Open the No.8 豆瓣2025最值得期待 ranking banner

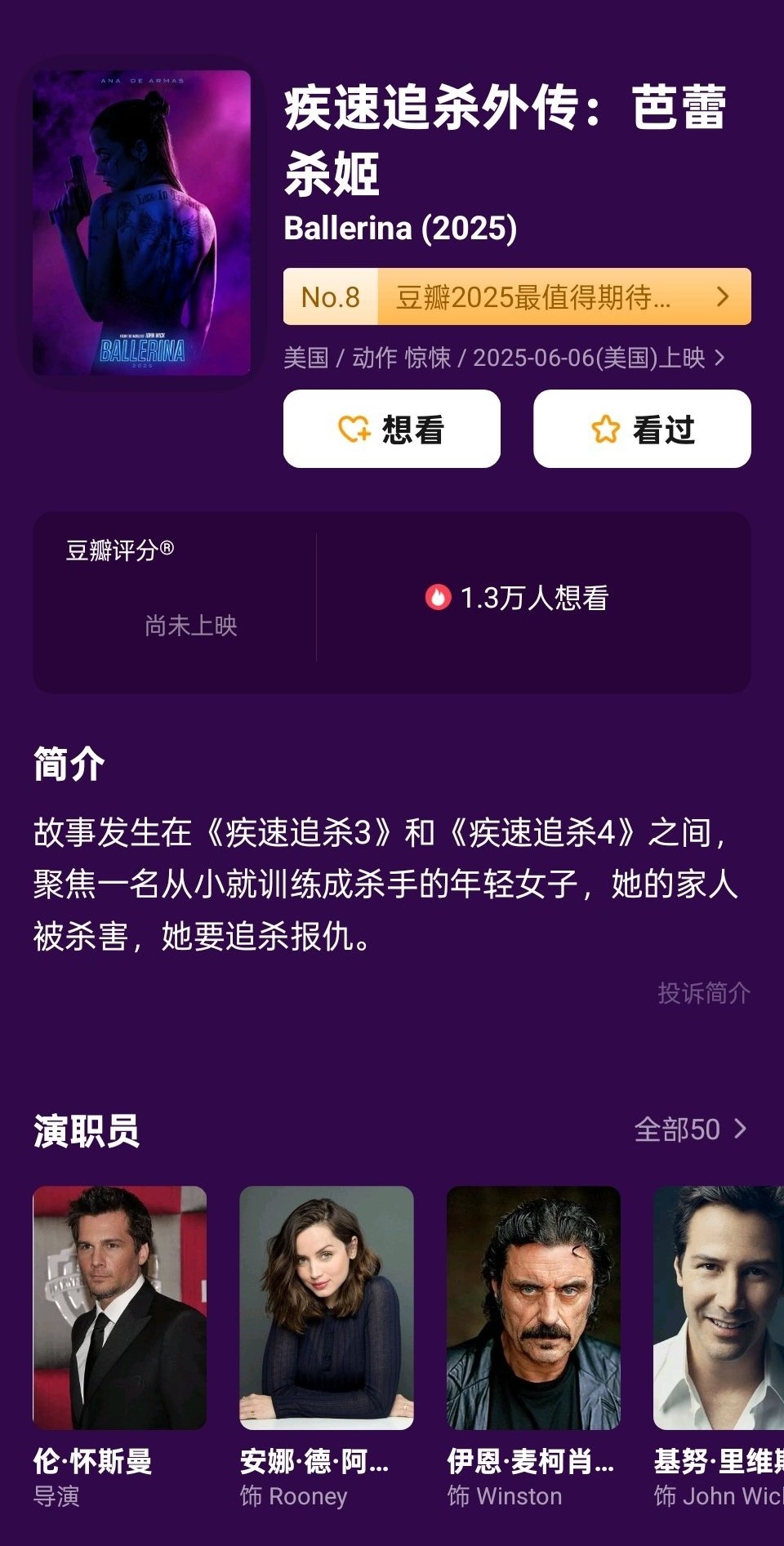pos(516,296)
